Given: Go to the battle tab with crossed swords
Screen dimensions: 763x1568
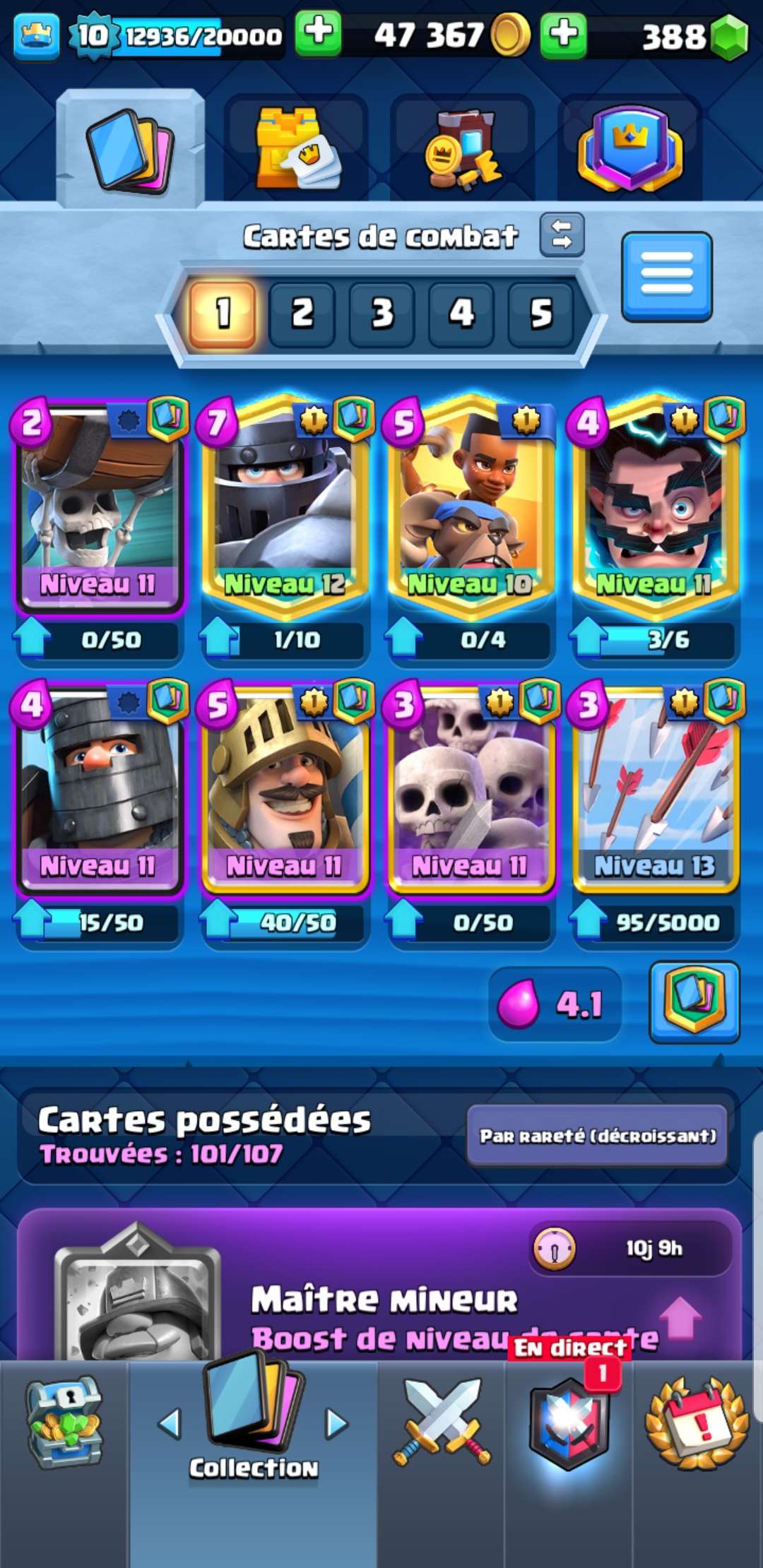Looking at the screenshot, I should click(442, 1421).
